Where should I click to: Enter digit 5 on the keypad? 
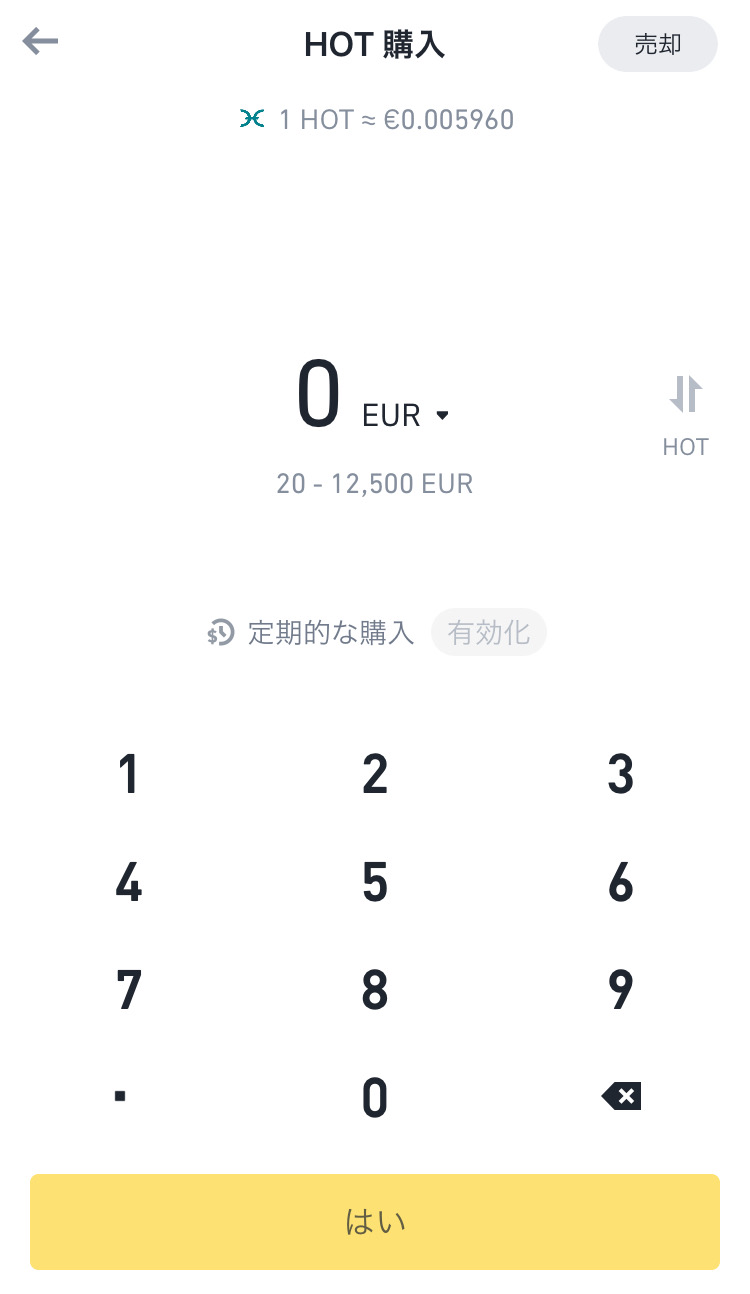coord(375,883)
